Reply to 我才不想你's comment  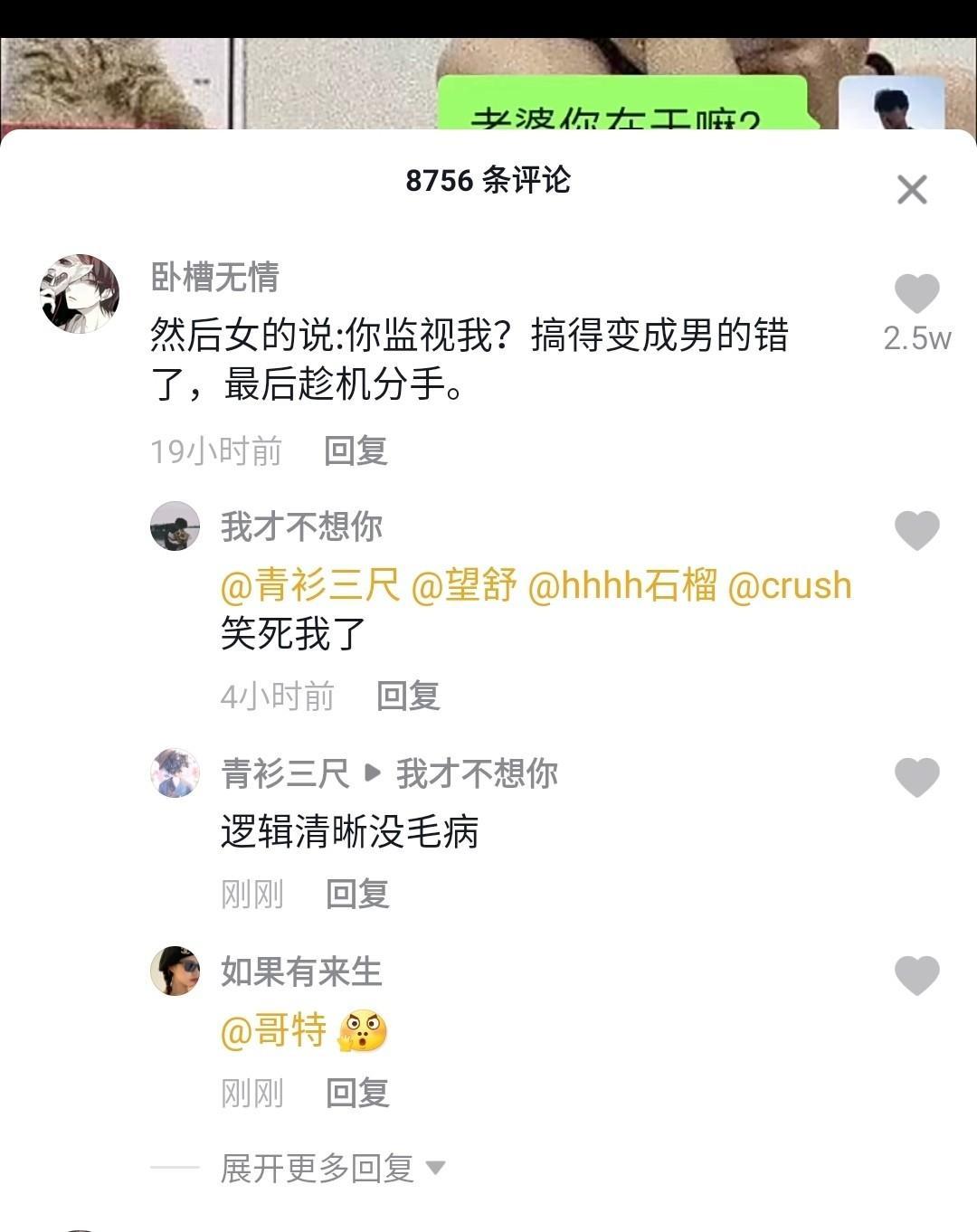[408, 696]
